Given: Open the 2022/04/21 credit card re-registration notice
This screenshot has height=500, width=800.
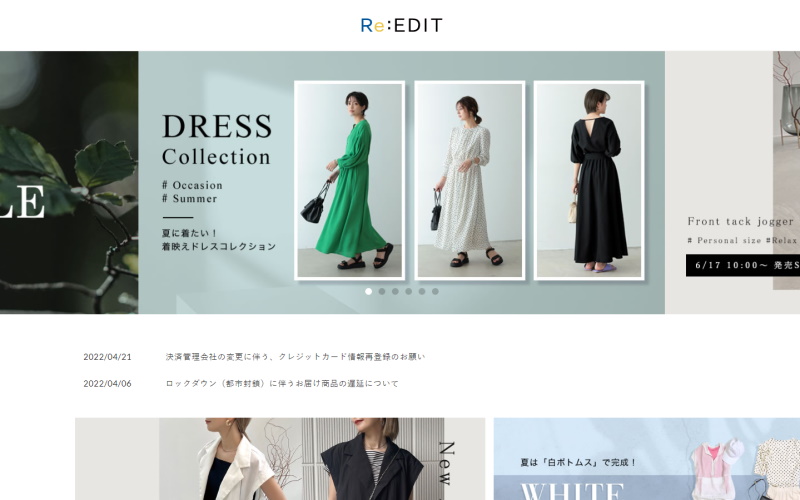Looking at the screenshot, I should click(294, 356).
